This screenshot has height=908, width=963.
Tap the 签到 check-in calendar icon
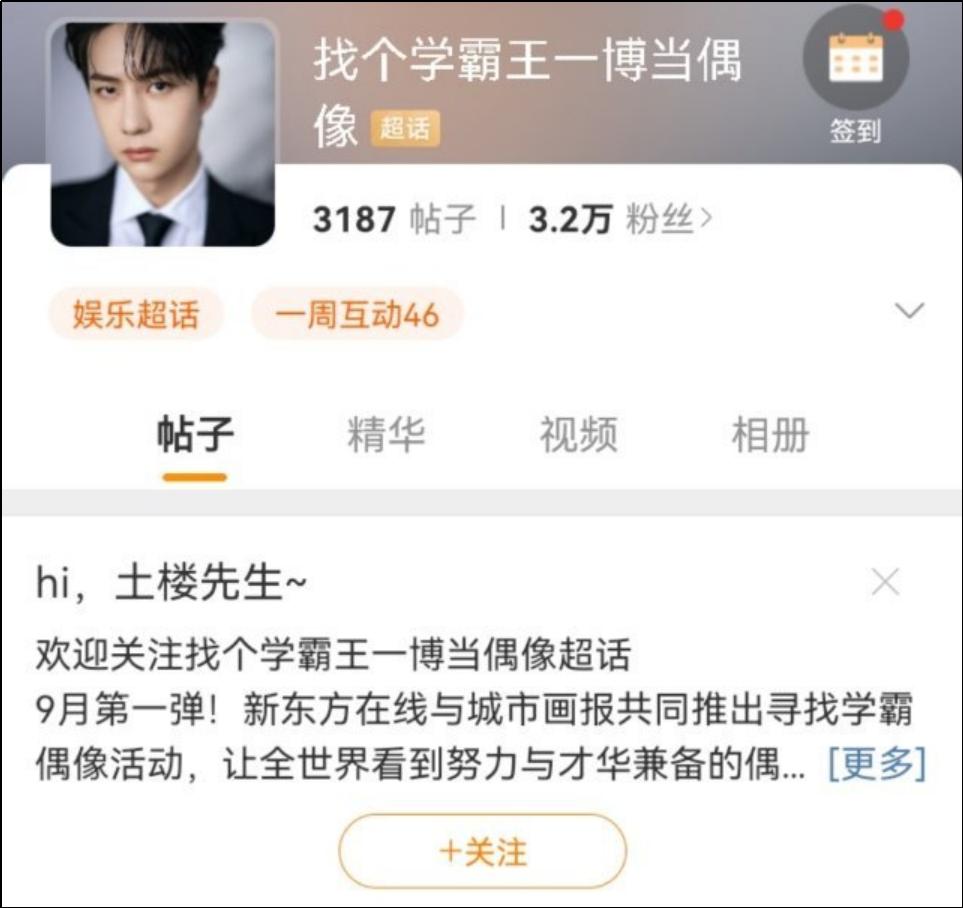(x=855, y=59)
